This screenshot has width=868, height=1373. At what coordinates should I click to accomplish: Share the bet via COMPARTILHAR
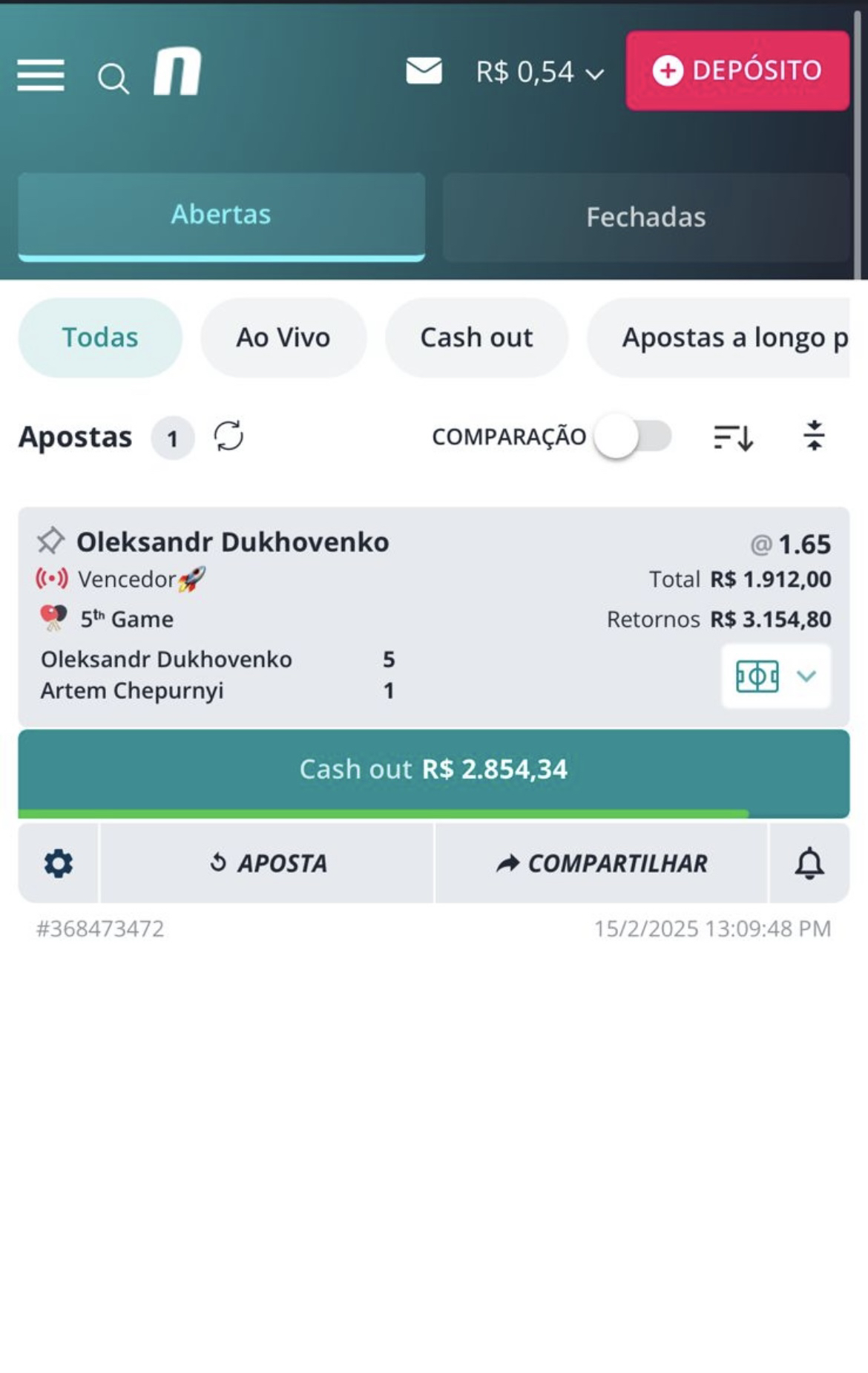(x=602, y=863)
